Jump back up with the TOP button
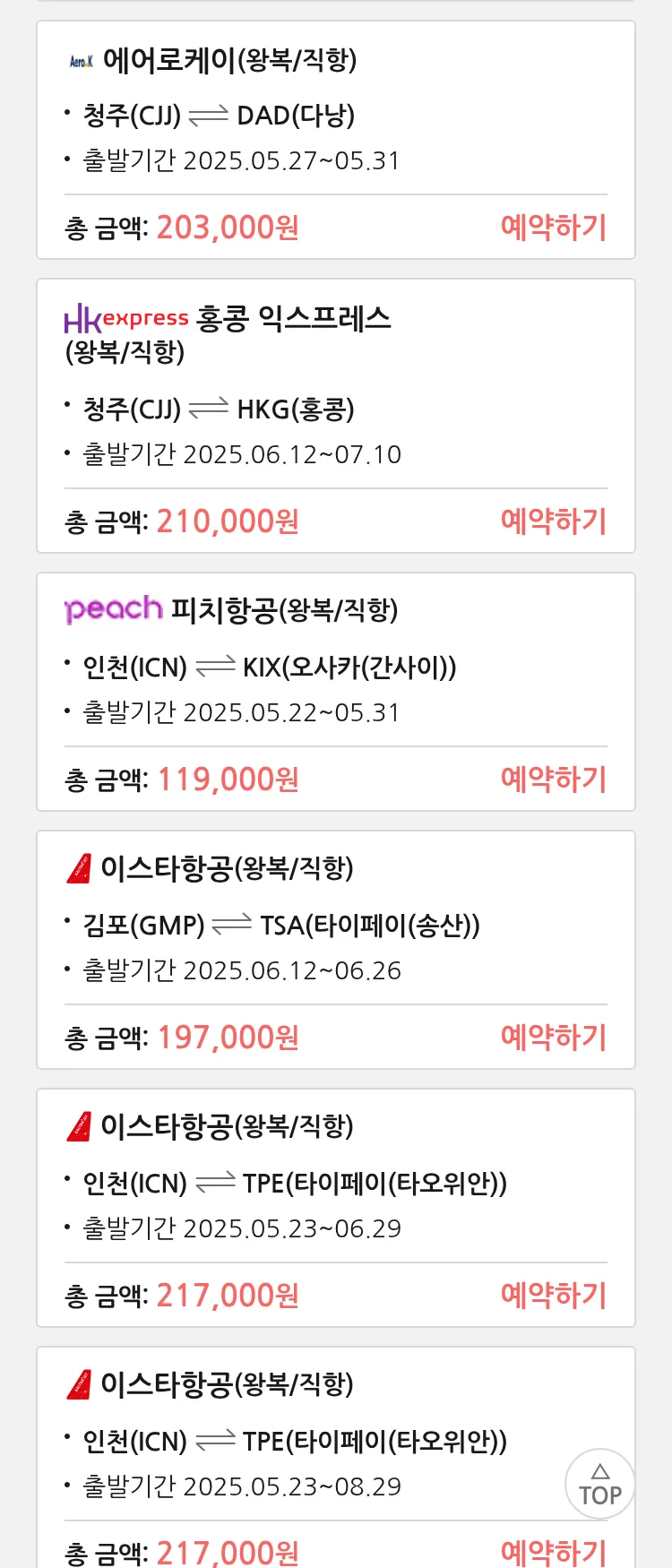Image resolution: width=672 pixels, height=1568 pixels. click(599, 1484)
